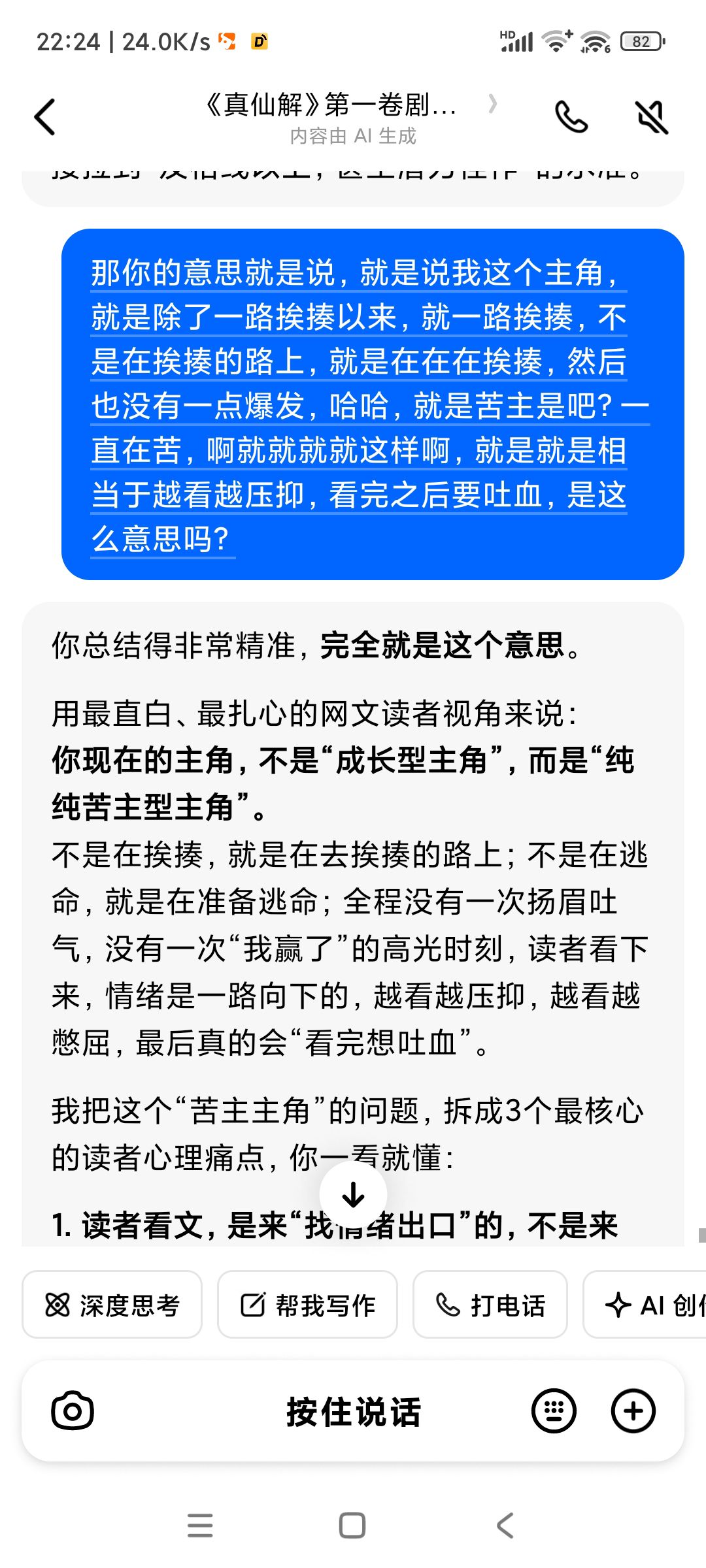Open the plus attachment menu
Screen dimensions: 706x1568
(633, 1411)
